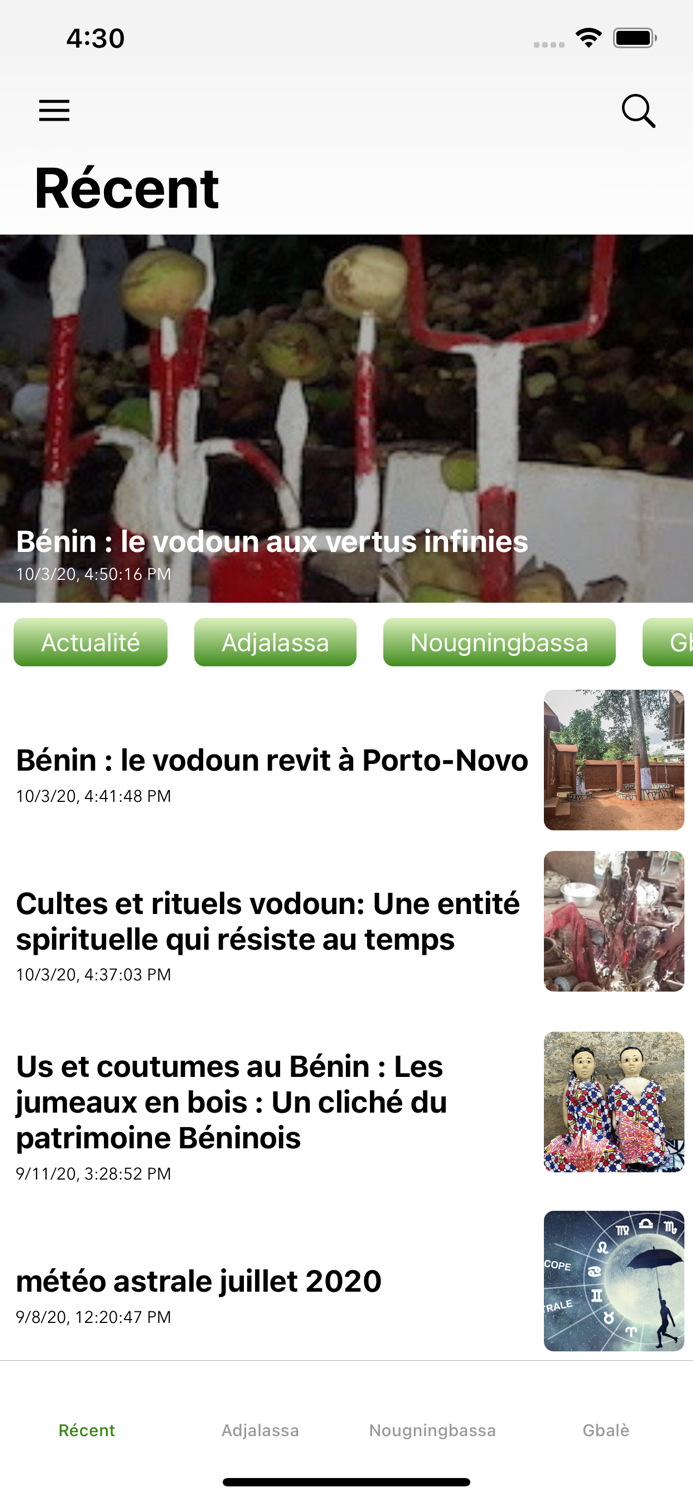
Task: View the jumeaux en bois article
Action: (231, 1101)
